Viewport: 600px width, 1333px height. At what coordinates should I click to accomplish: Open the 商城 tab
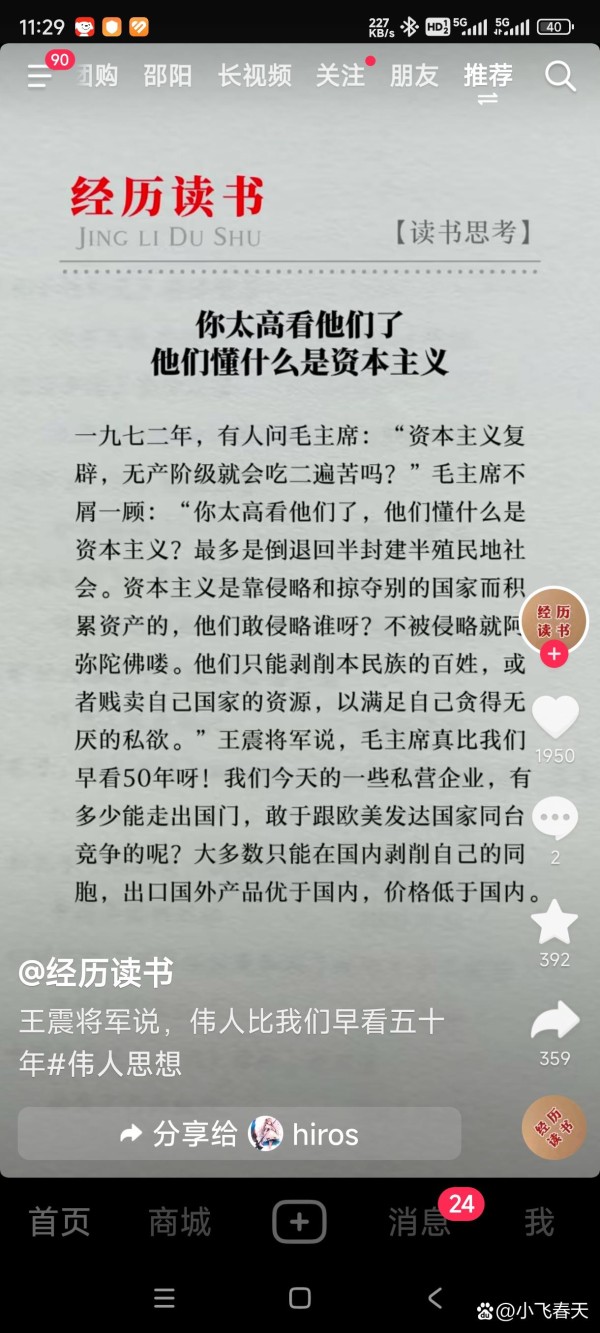click(x=180, y=1222)
